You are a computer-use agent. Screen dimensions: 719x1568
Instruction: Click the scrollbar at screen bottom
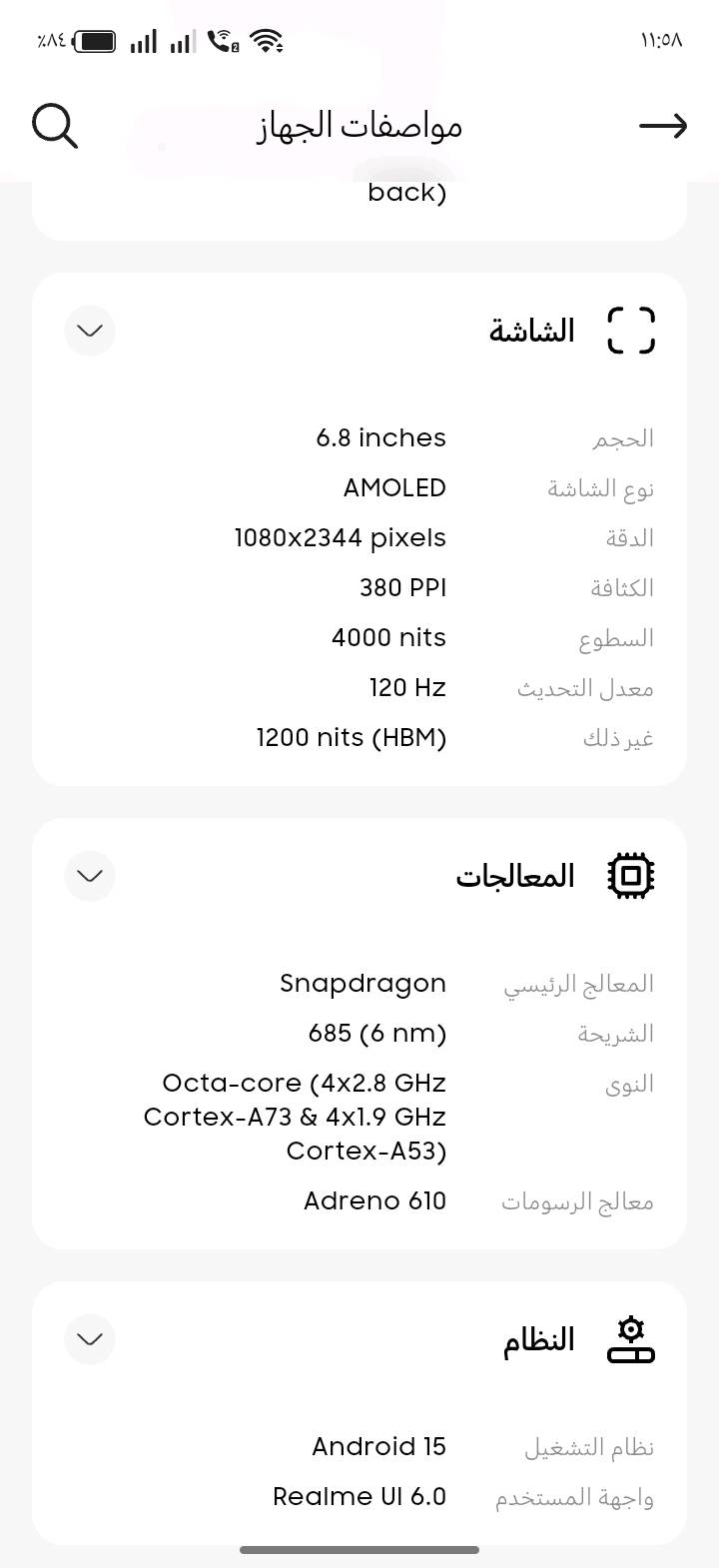click(359, 1550)
